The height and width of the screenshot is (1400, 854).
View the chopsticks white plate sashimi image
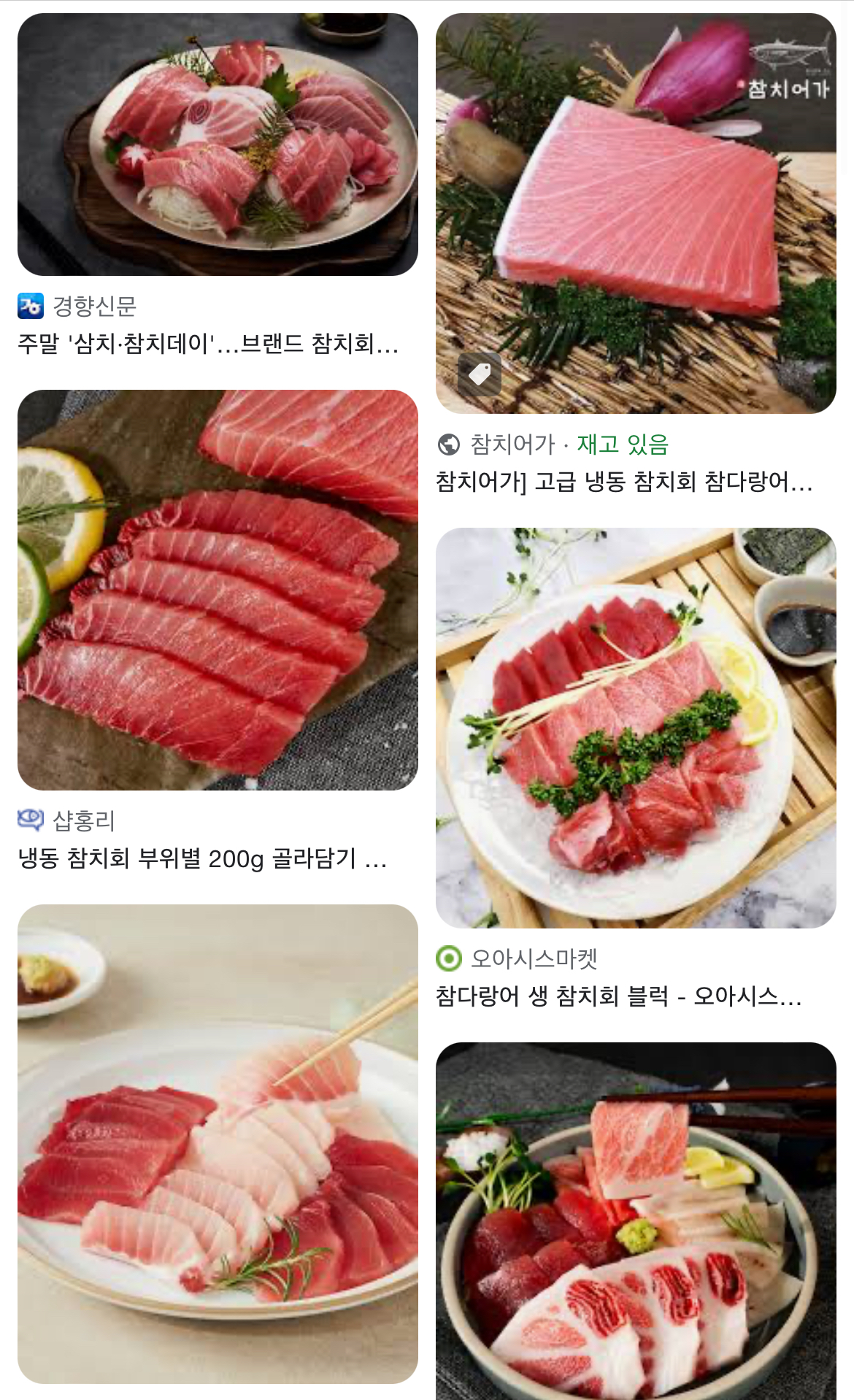218,1143
